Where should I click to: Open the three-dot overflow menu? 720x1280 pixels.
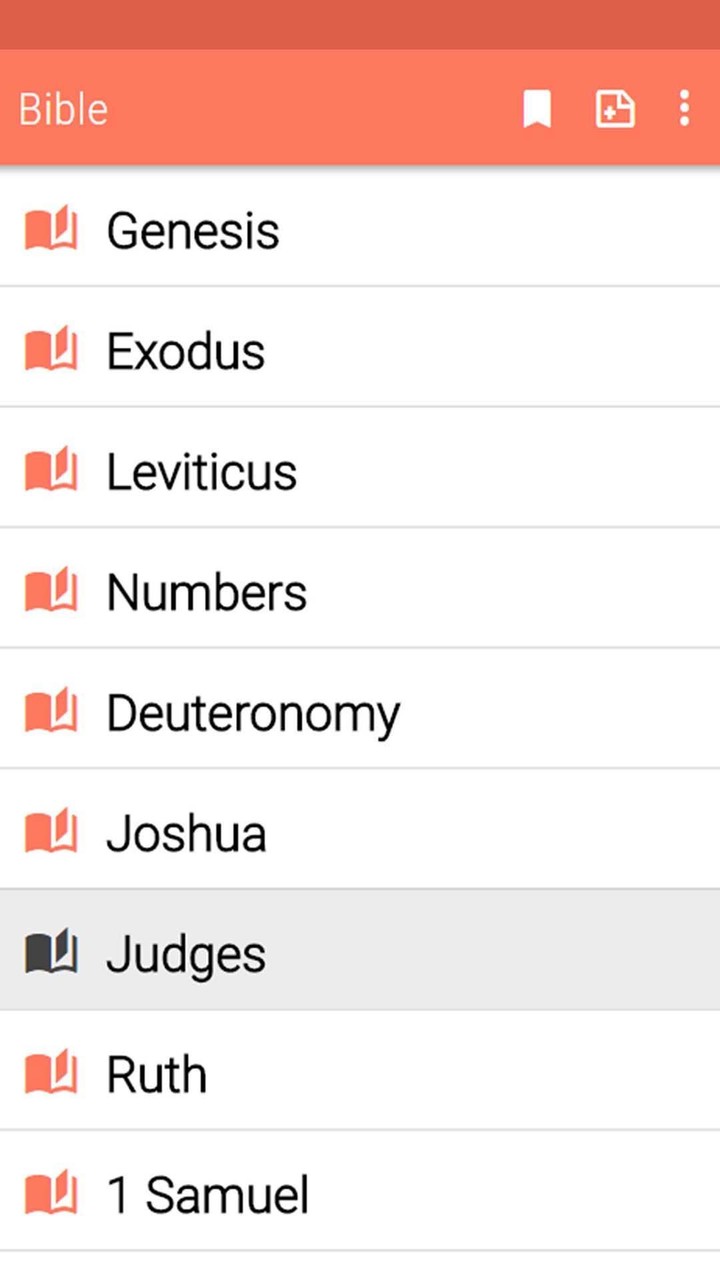(x=684, y=109)
